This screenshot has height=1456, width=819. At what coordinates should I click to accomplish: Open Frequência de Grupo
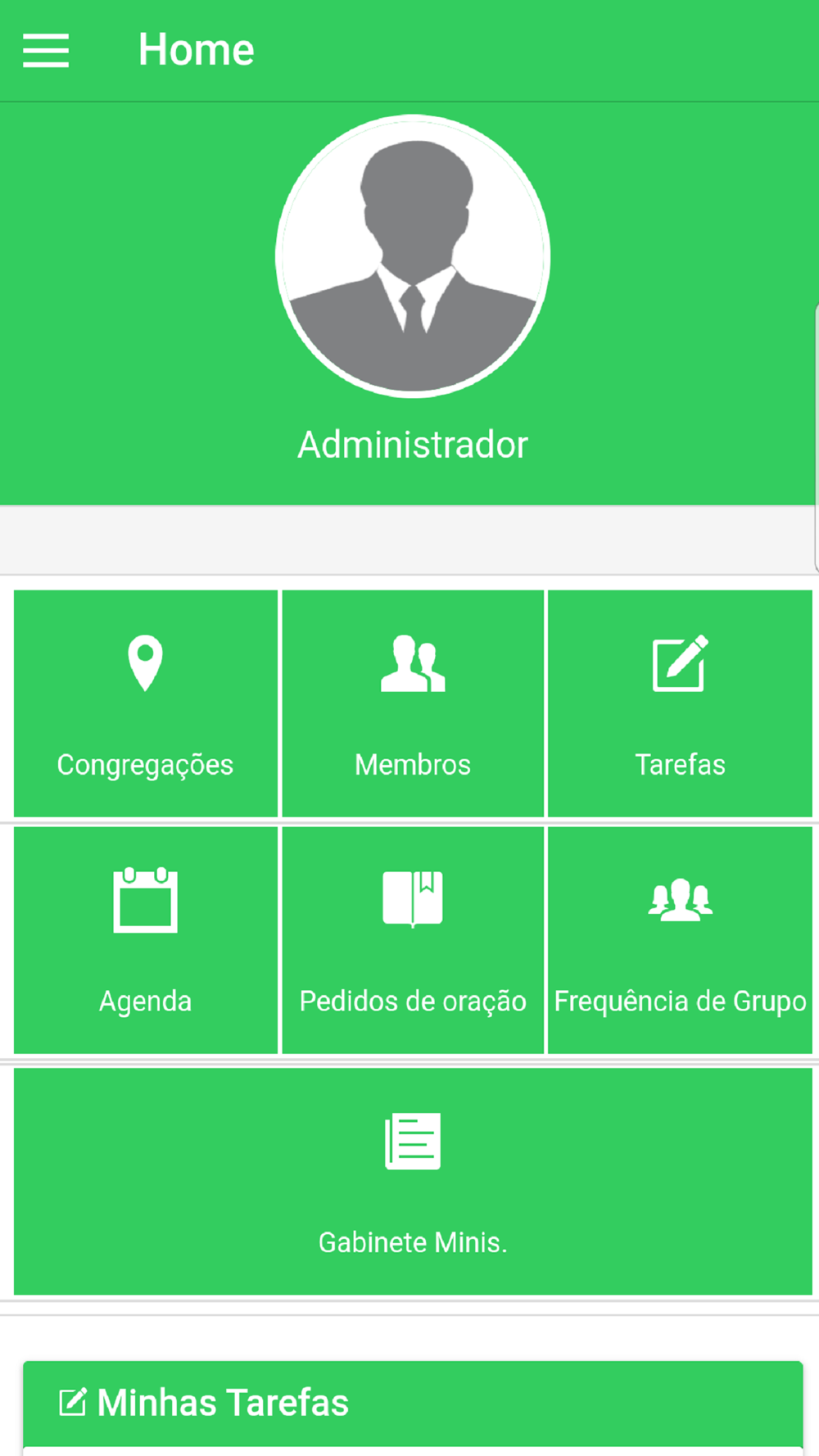[x=680, y=940]
